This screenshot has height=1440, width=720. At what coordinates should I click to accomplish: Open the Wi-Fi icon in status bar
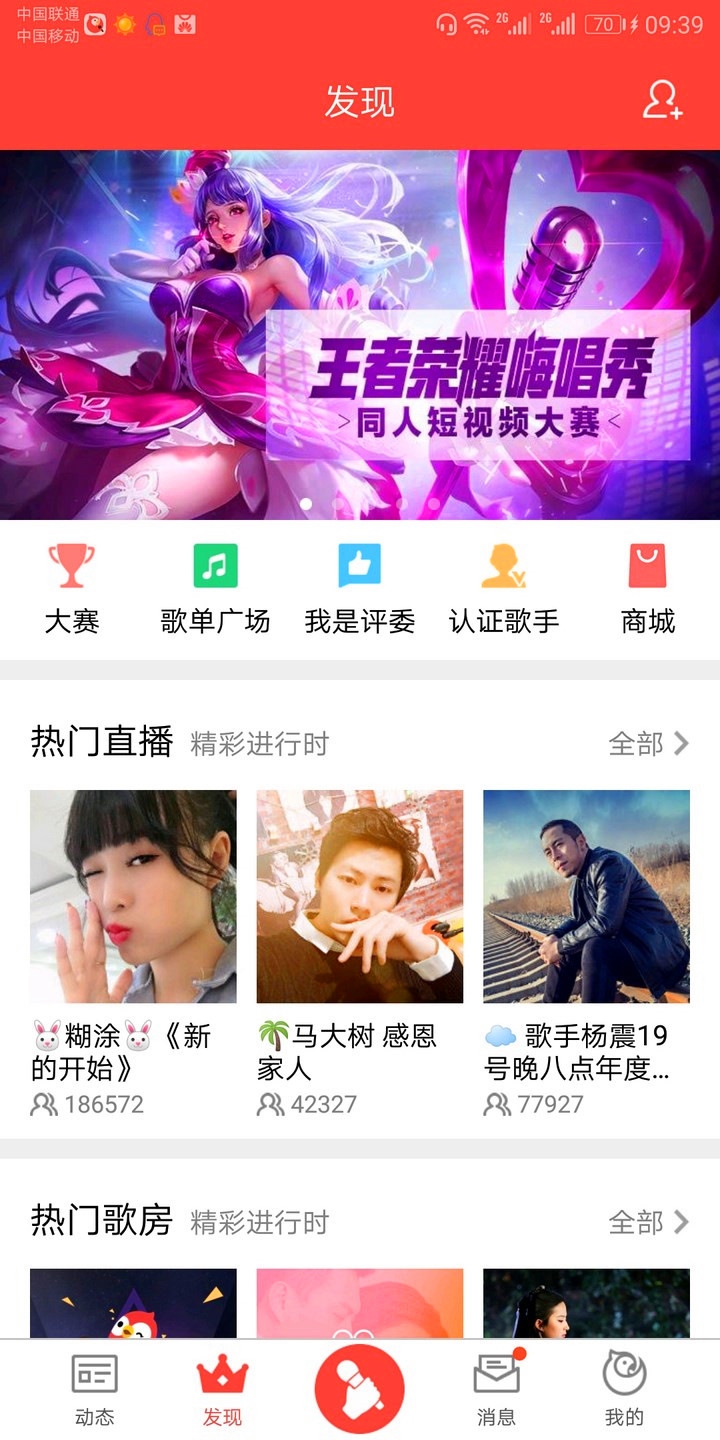(474, 24)
